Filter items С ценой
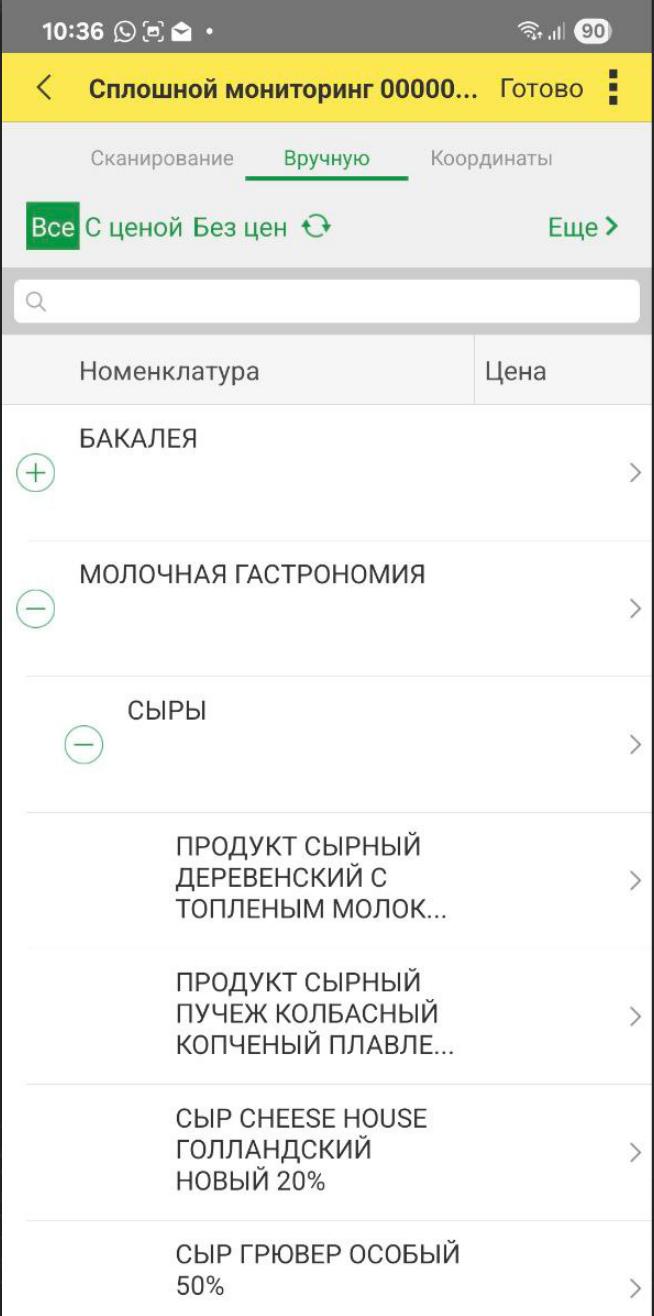Viewport: 654px width, 1316px height. 133,227
